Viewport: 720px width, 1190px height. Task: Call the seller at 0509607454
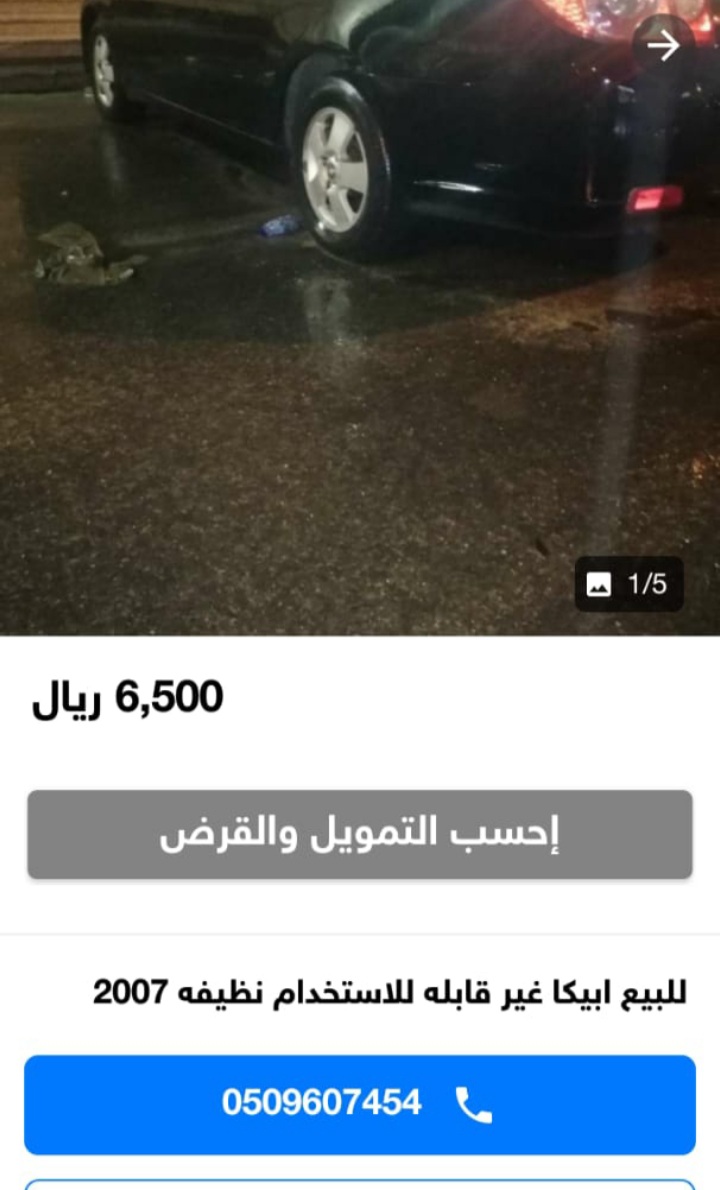coord(360,1104)
